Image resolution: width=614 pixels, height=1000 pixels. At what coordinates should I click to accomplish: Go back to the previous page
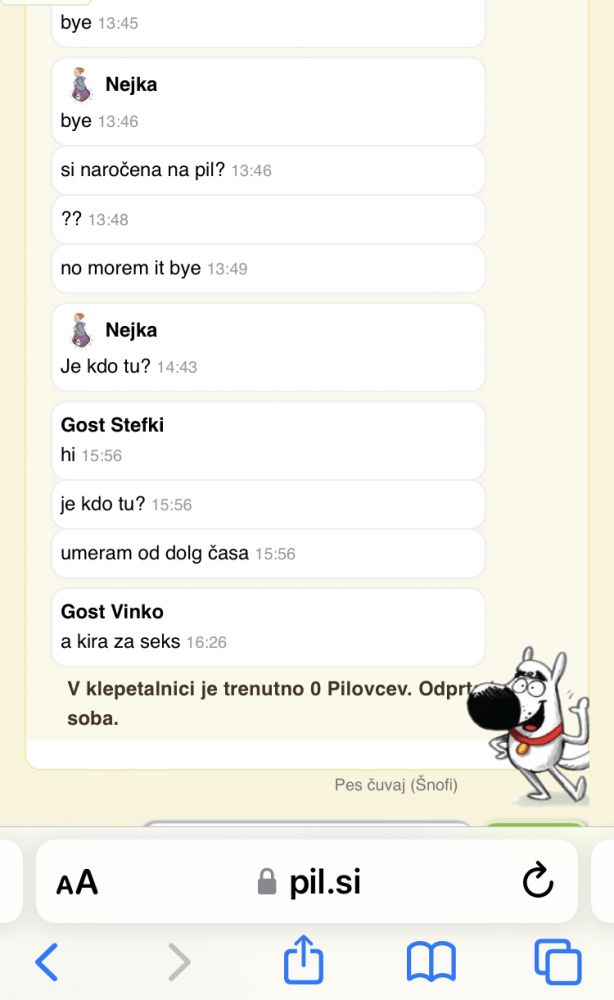[x=46, y=963]
